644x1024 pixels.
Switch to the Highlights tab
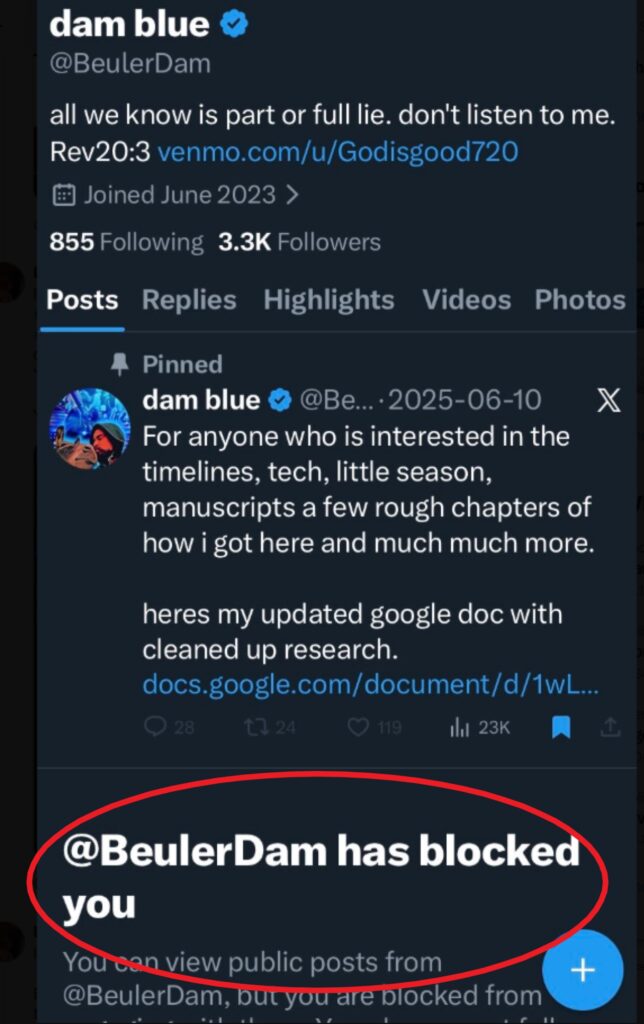coord(328,300)
